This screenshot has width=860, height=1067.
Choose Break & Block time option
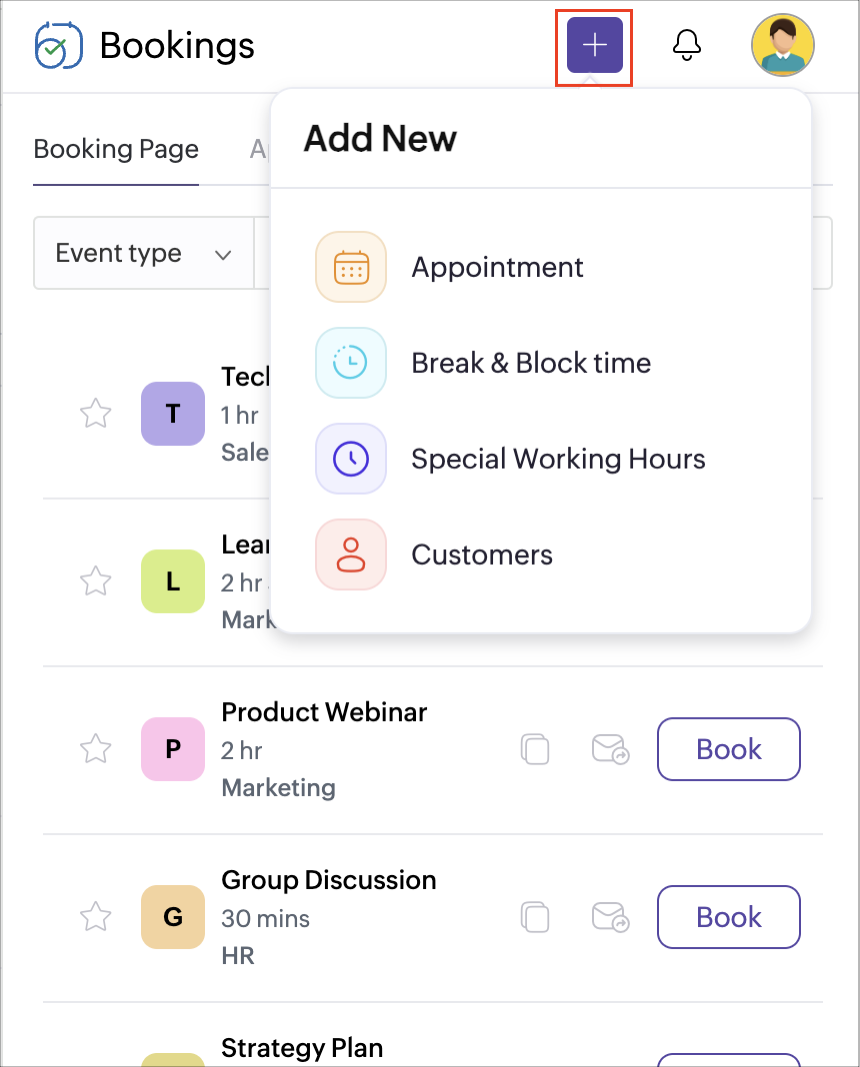(x=531, y=363)
